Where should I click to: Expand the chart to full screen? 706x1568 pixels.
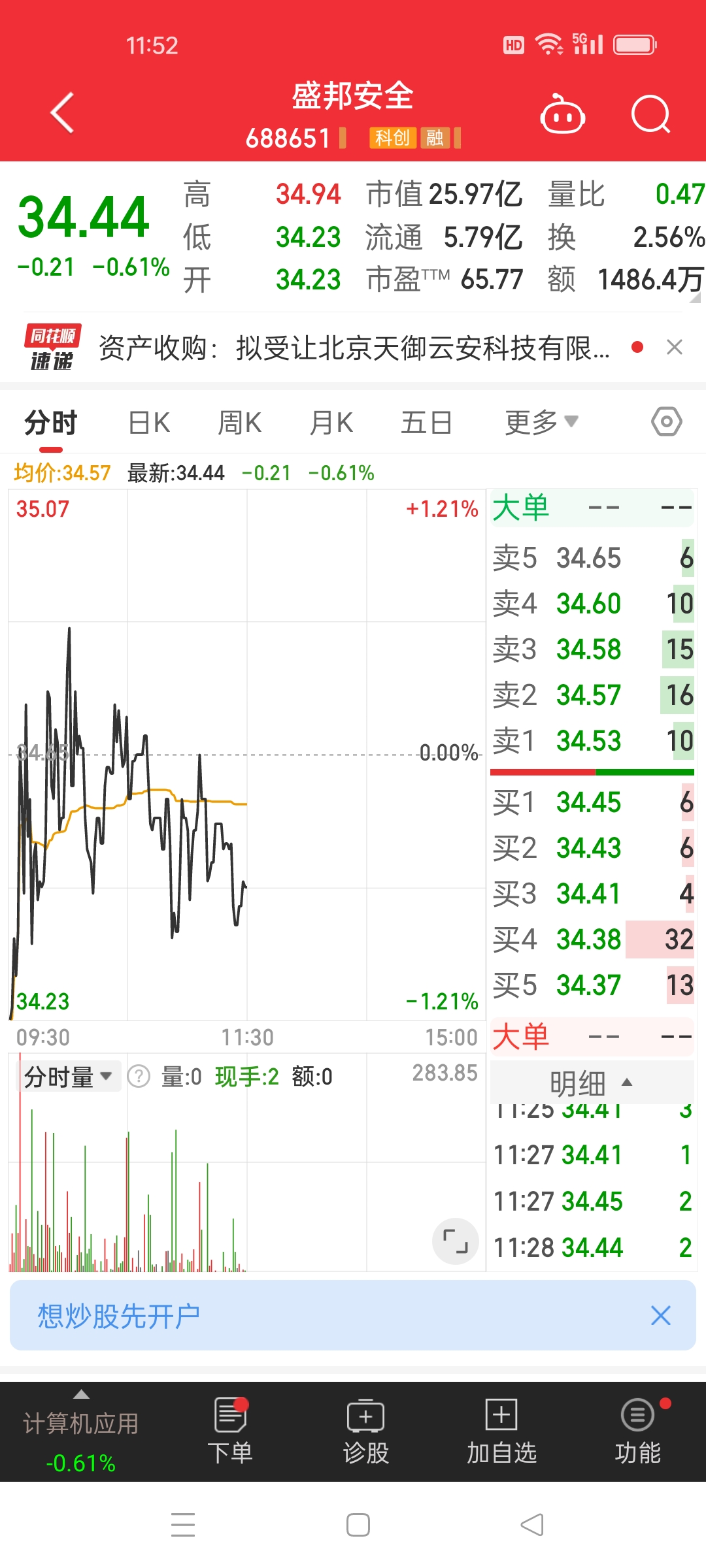coord(456,1241)
